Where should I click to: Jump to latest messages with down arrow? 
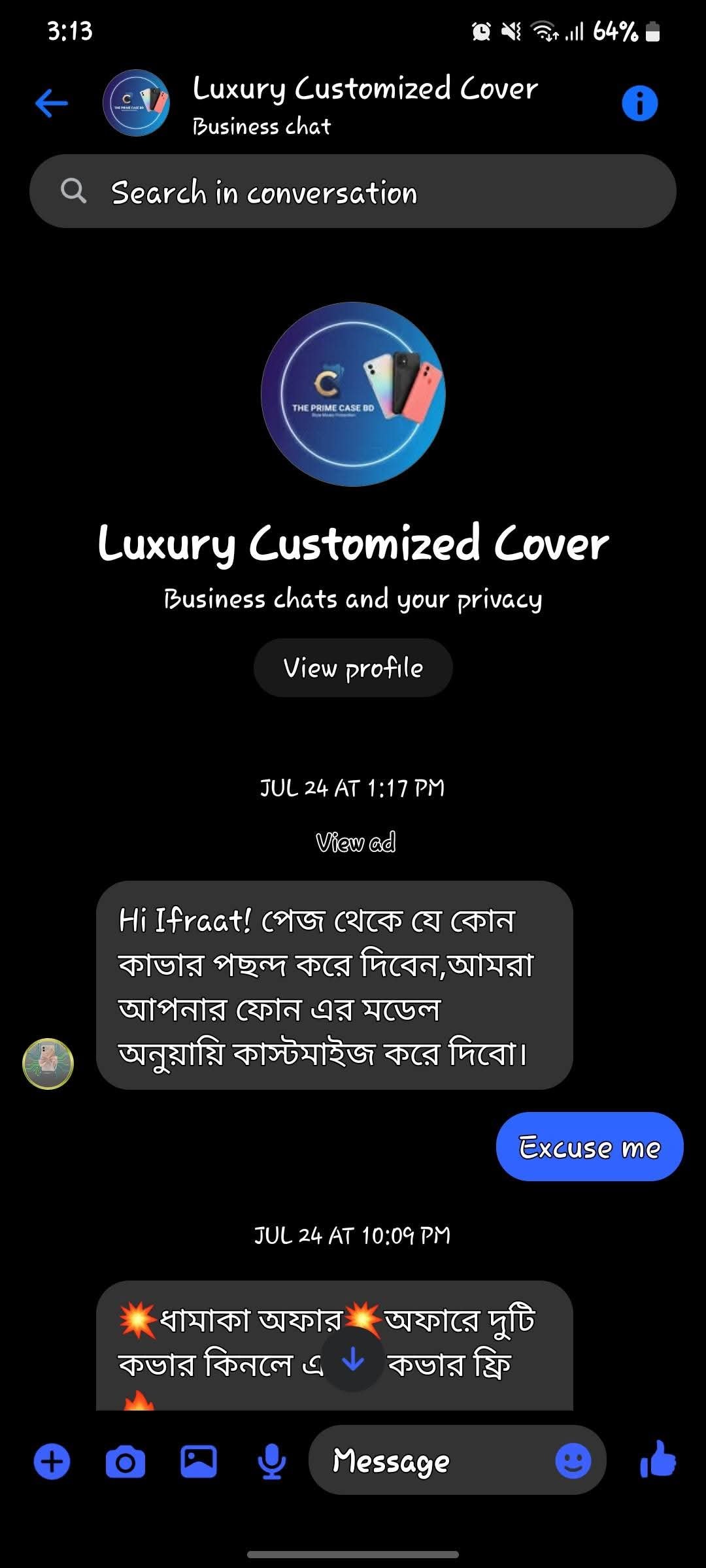[x=353, y=1360]
